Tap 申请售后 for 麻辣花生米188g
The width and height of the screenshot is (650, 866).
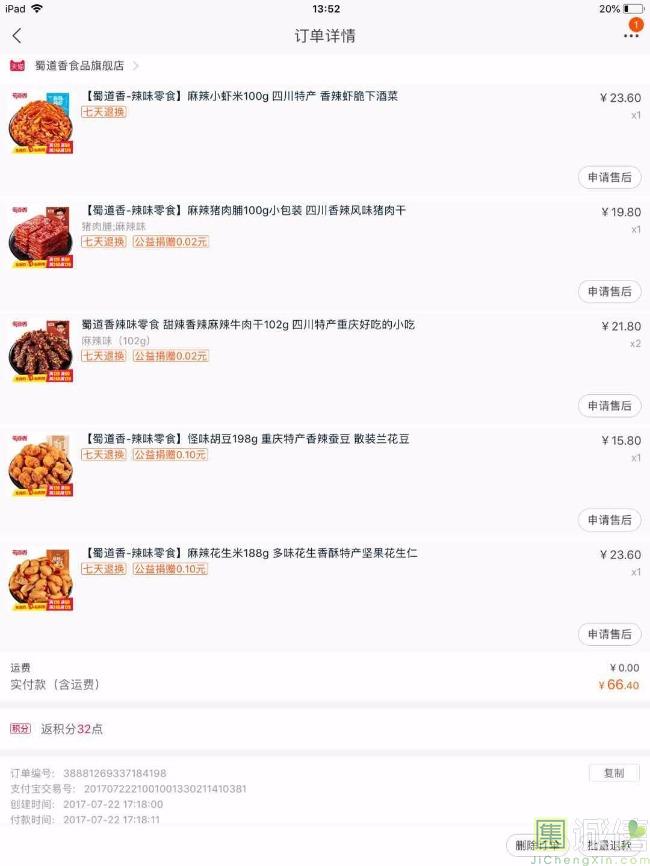(609, 634)
